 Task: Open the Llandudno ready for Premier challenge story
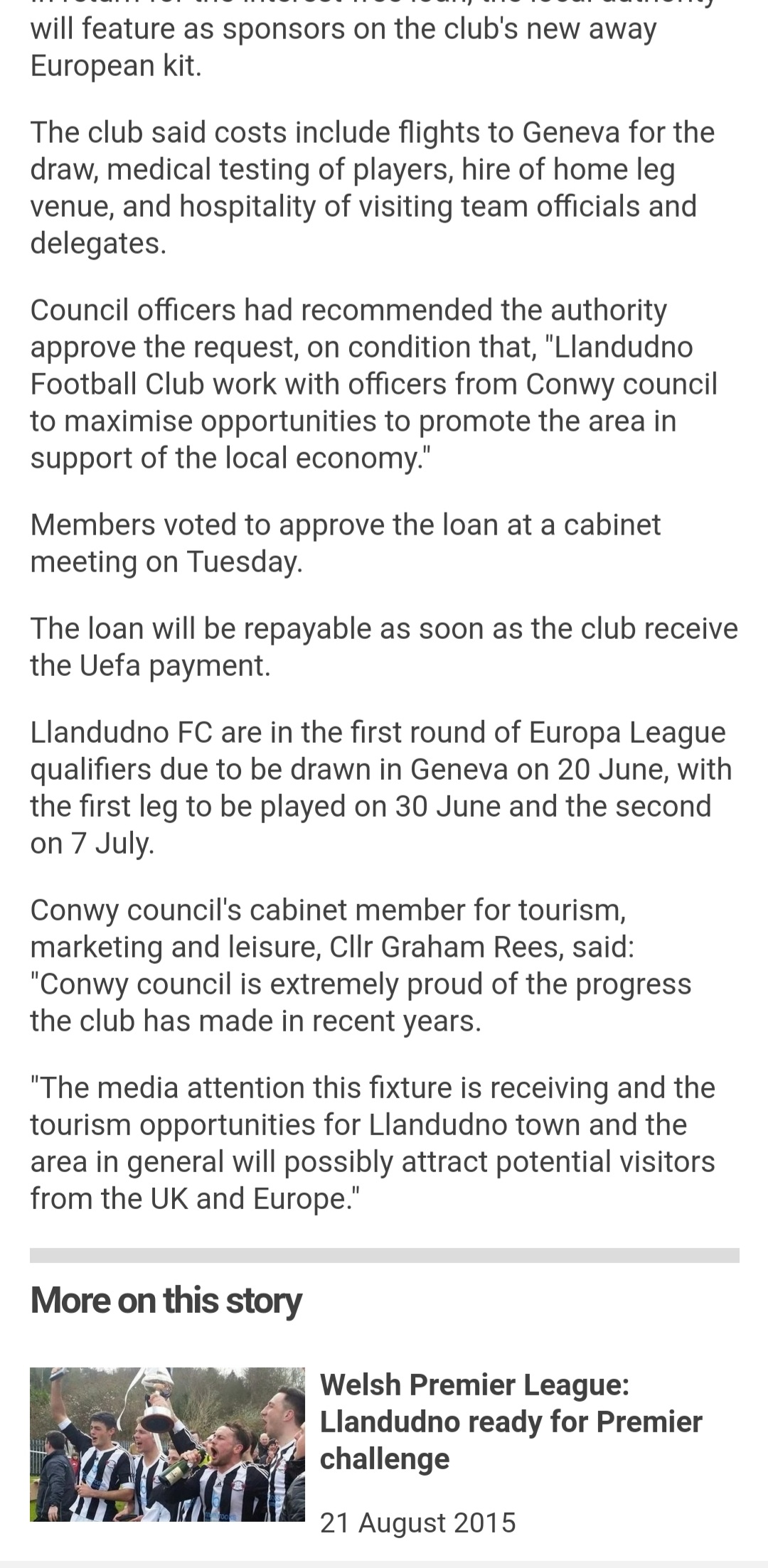click(511, 1422)
